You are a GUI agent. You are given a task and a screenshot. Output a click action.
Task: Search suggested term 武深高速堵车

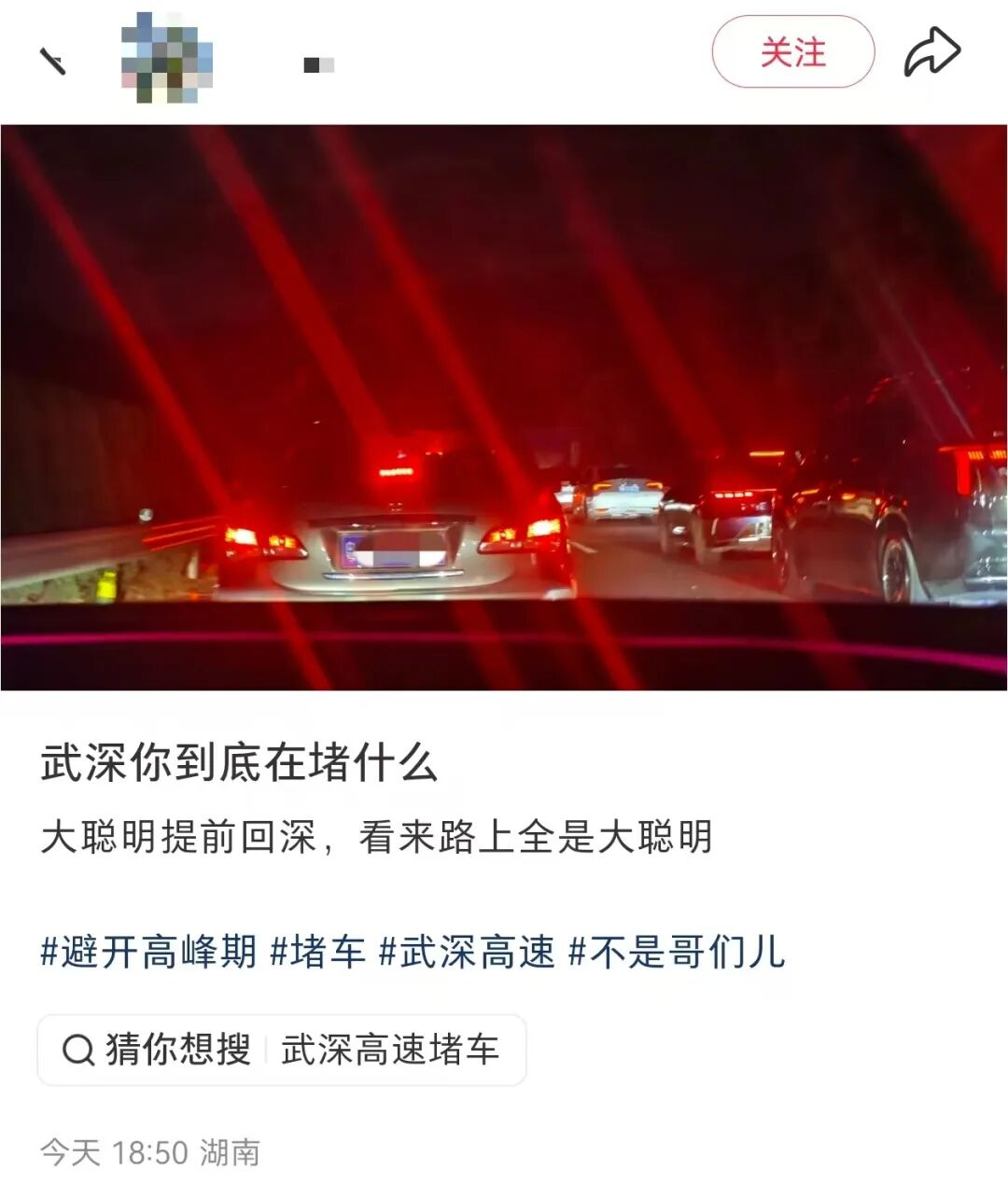pos(390,1050)
